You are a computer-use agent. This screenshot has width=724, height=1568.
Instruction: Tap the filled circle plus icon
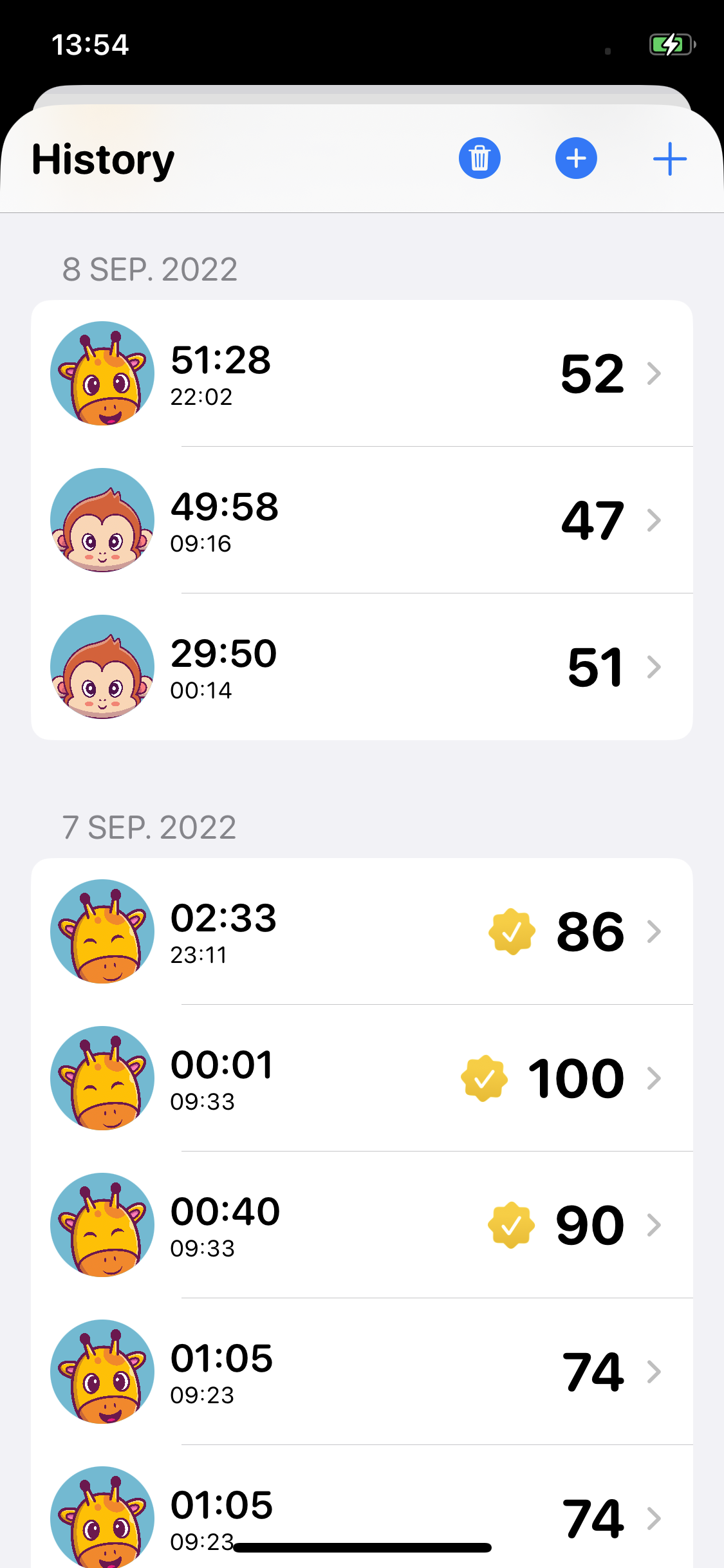[576, 158]
